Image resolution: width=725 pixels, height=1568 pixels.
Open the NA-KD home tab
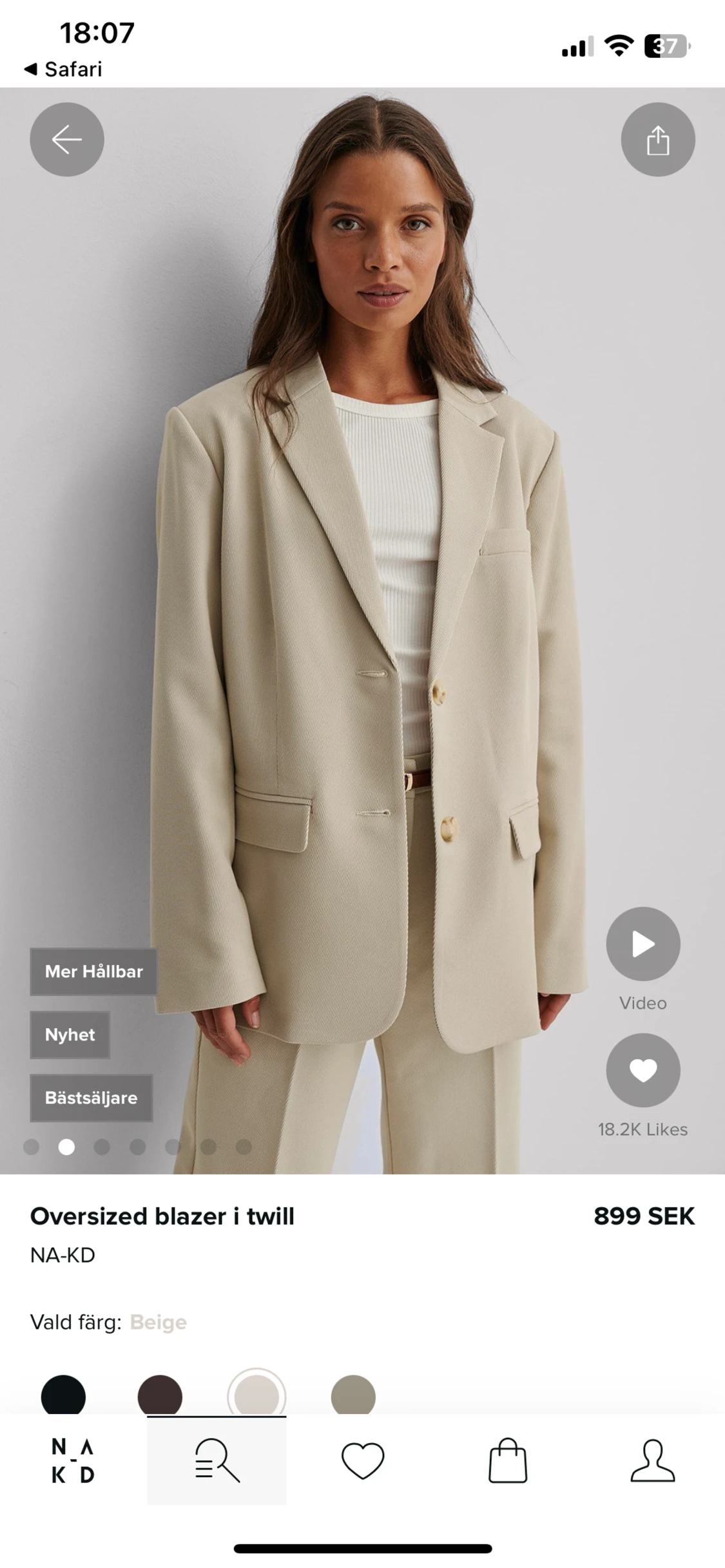73,1460
